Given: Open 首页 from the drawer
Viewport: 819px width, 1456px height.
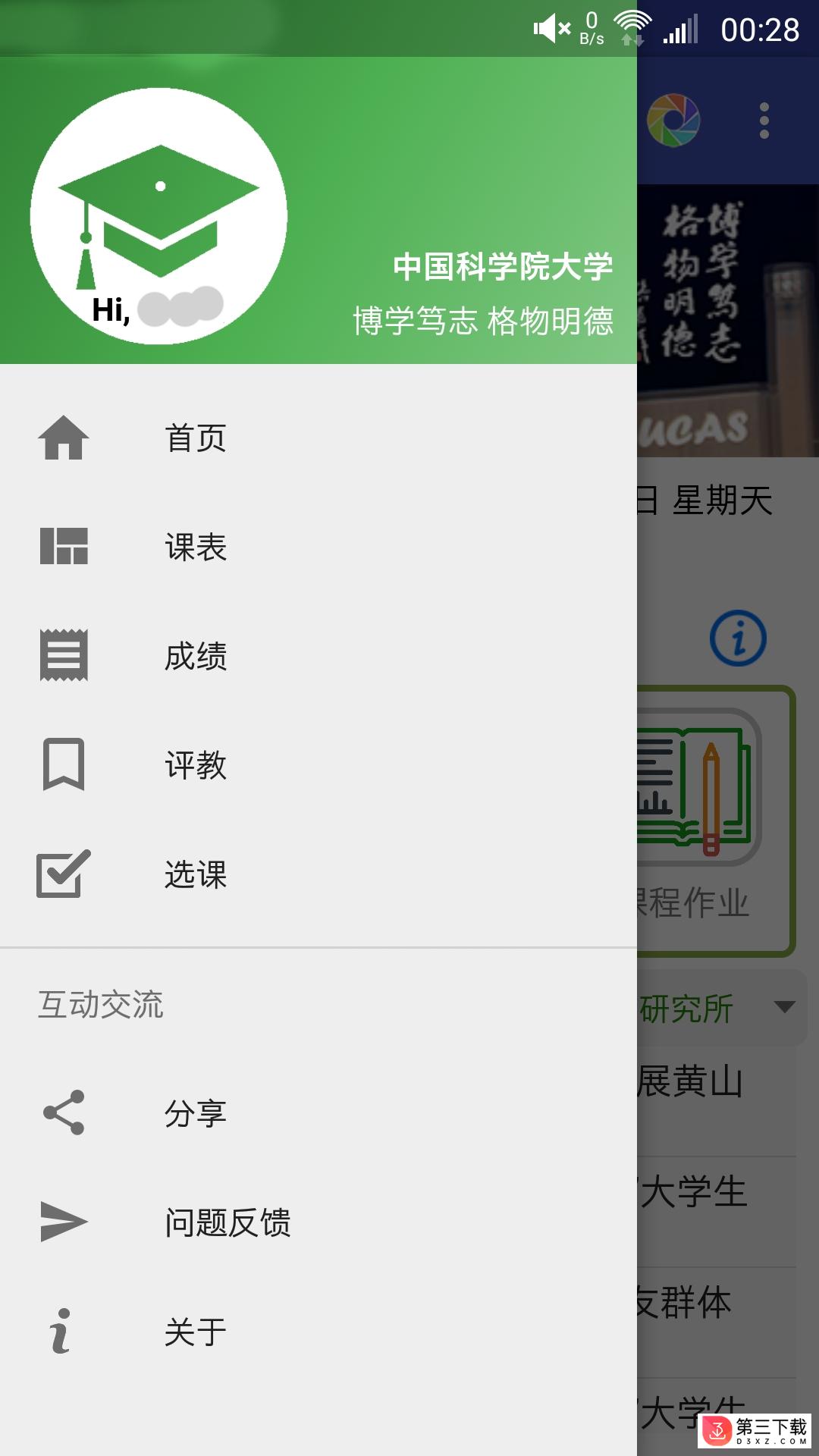Looking at the screenshot, I should pos(196,438).
